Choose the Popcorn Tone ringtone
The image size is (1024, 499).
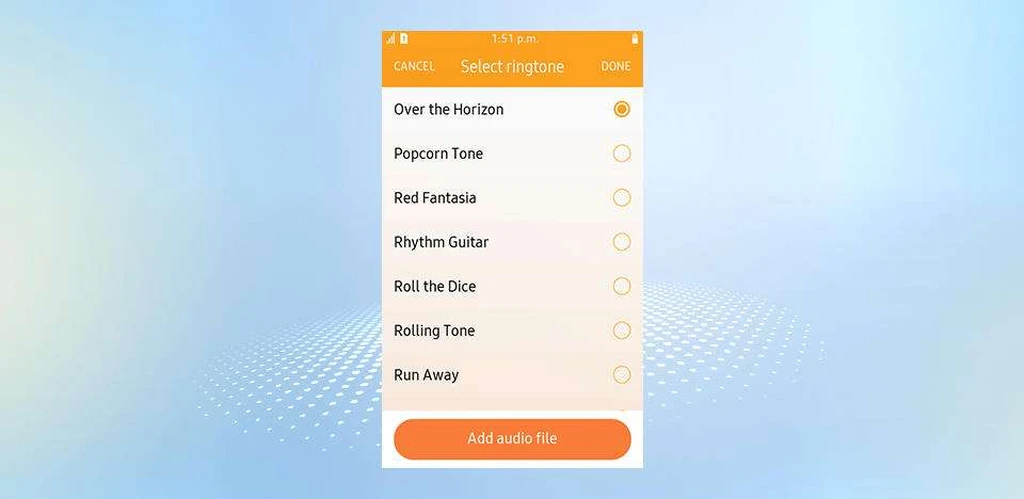(621, 153)
